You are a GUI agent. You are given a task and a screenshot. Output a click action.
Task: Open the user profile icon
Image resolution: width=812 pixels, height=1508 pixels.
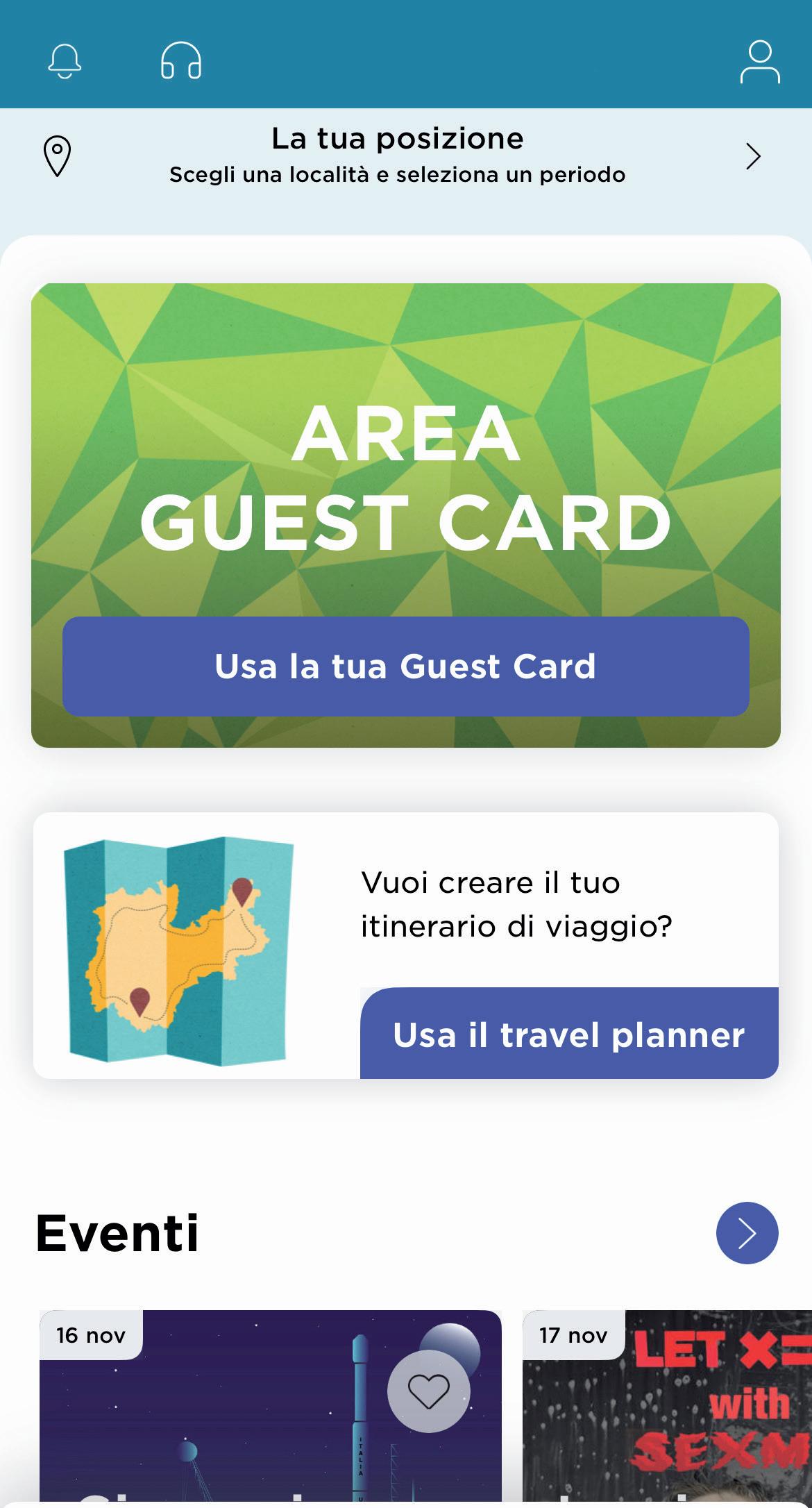point(760,62)
